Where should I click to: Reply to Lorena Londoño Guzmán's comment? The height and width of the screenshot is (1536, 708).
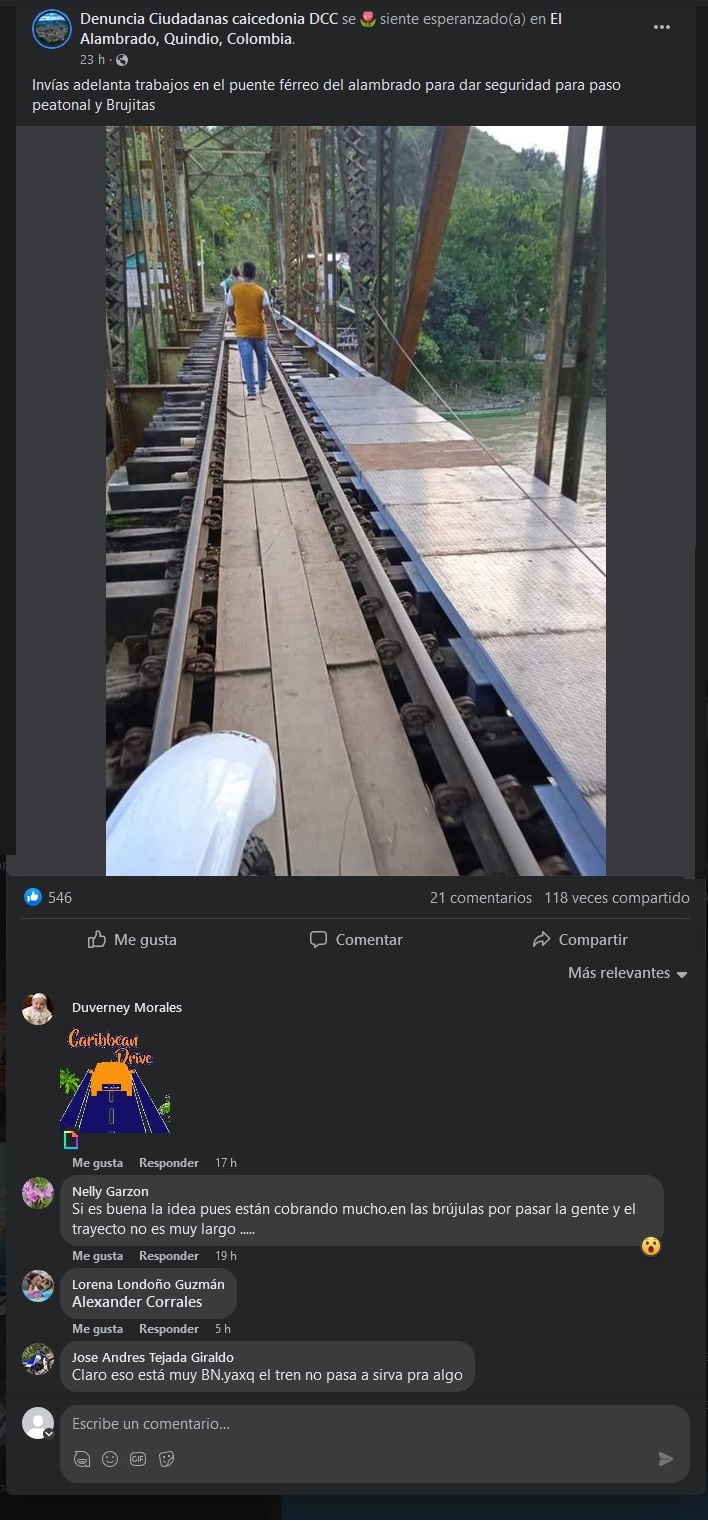169,1329
